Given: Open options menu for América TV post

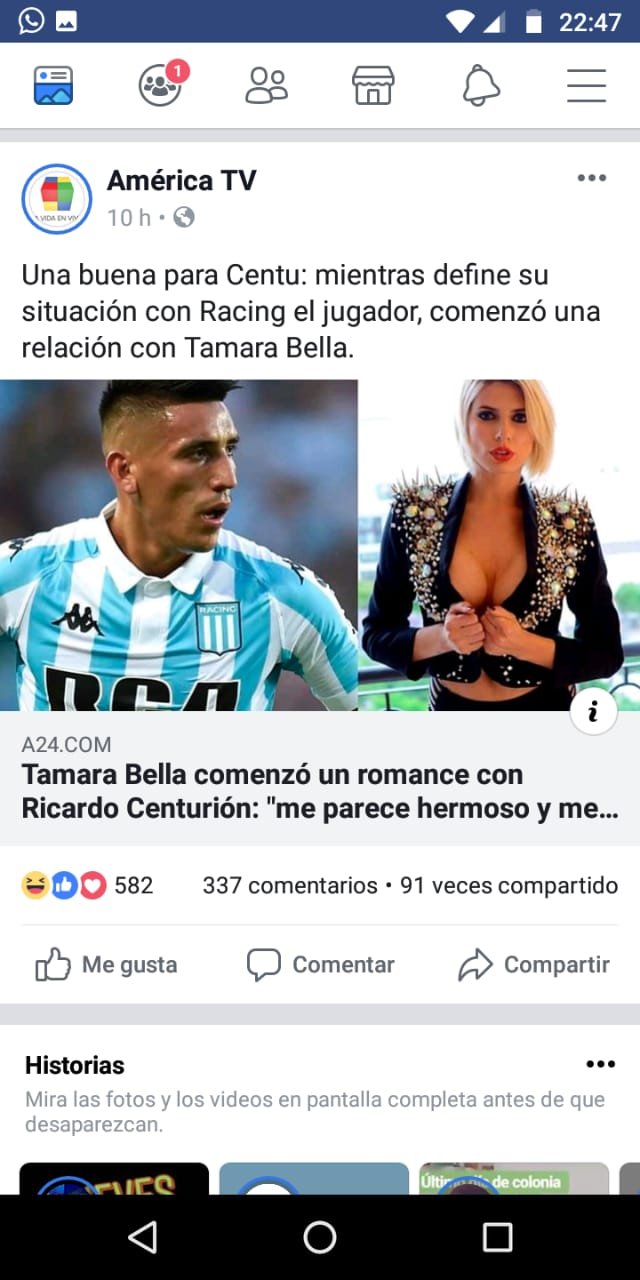Looking at the screenshot, I should coord(592,179).
